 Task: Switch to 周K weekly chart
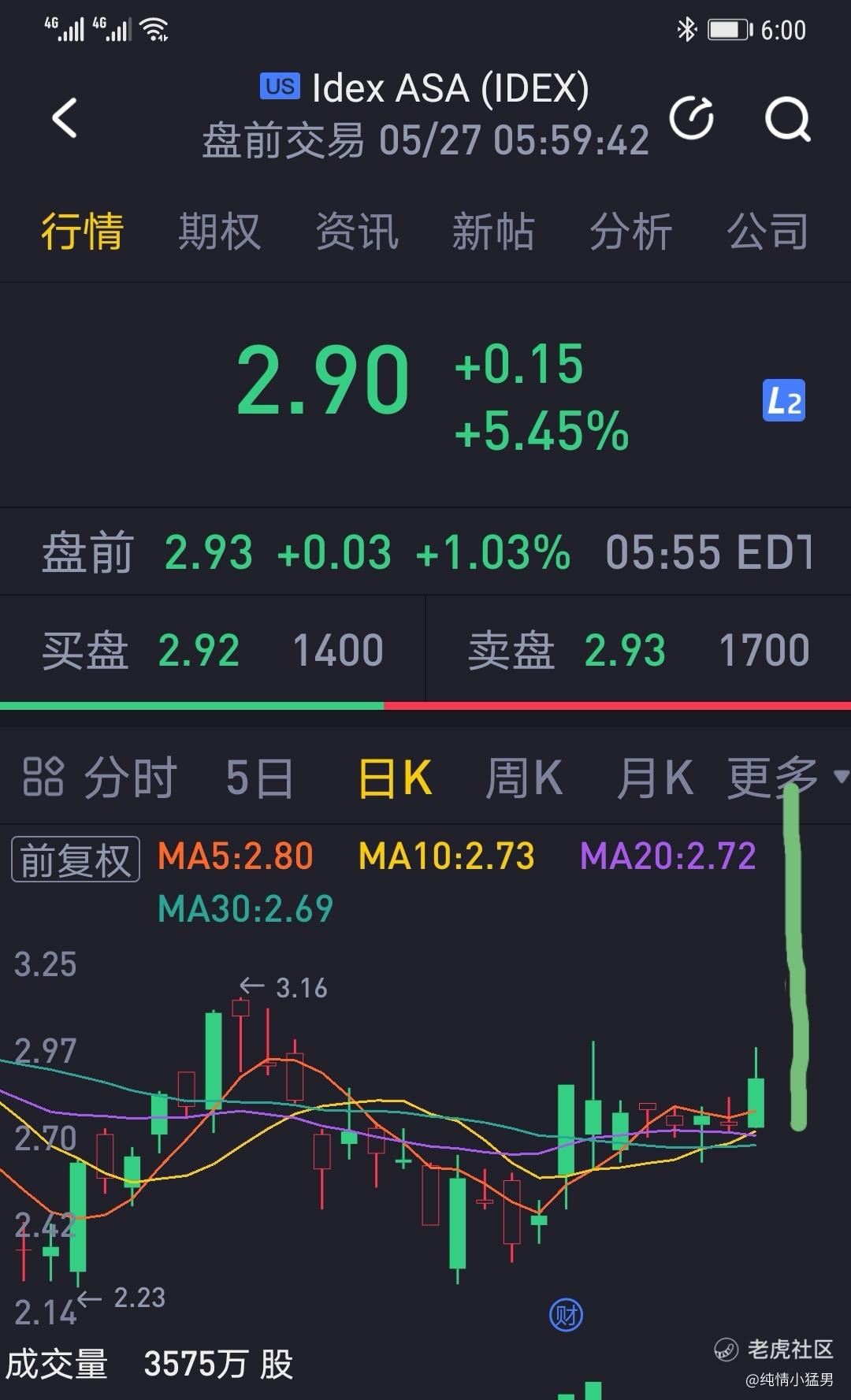524,778
